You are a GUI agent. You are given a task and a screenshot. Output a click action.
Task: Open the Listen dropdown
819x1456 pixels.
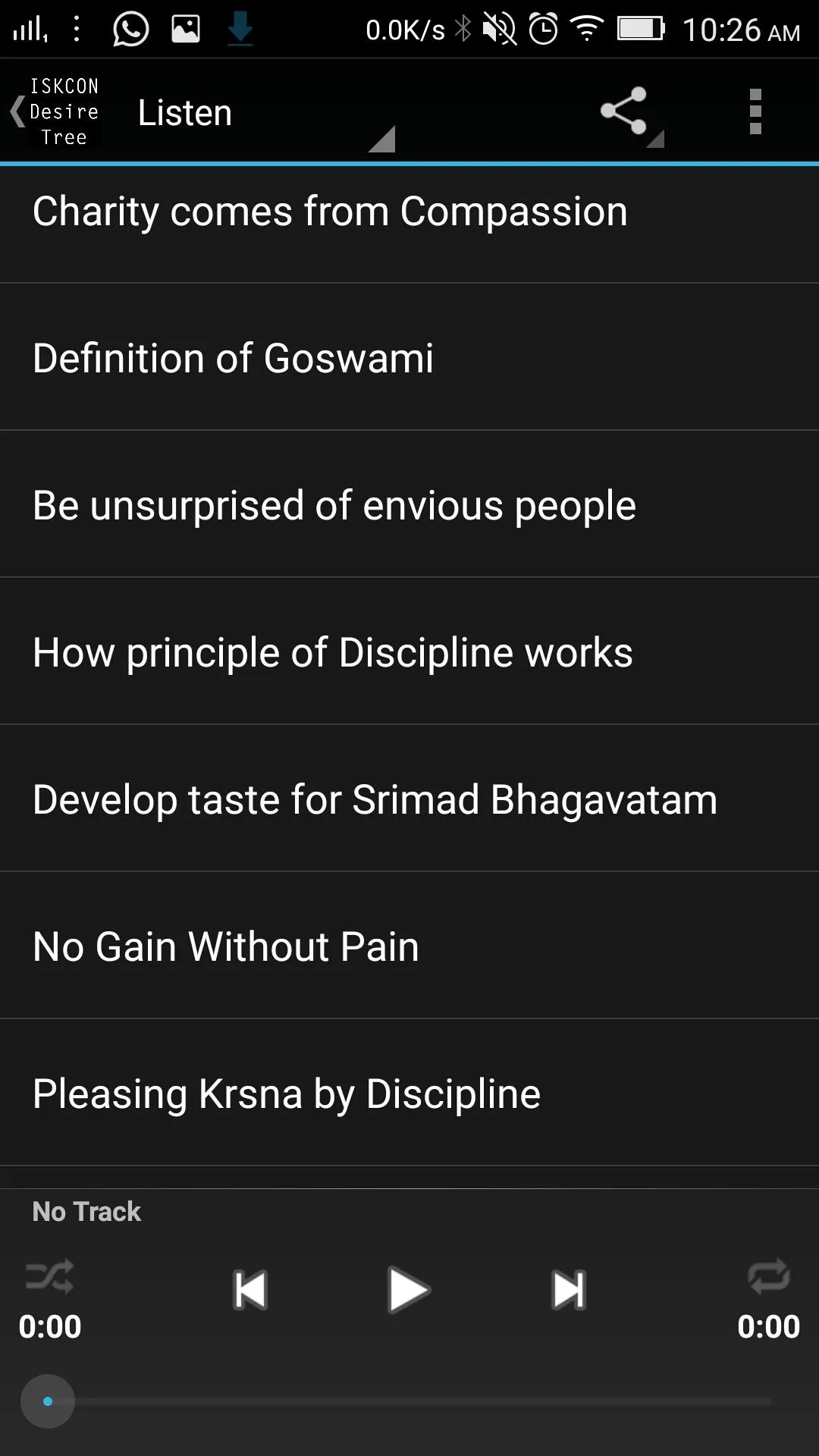[265, 112]
